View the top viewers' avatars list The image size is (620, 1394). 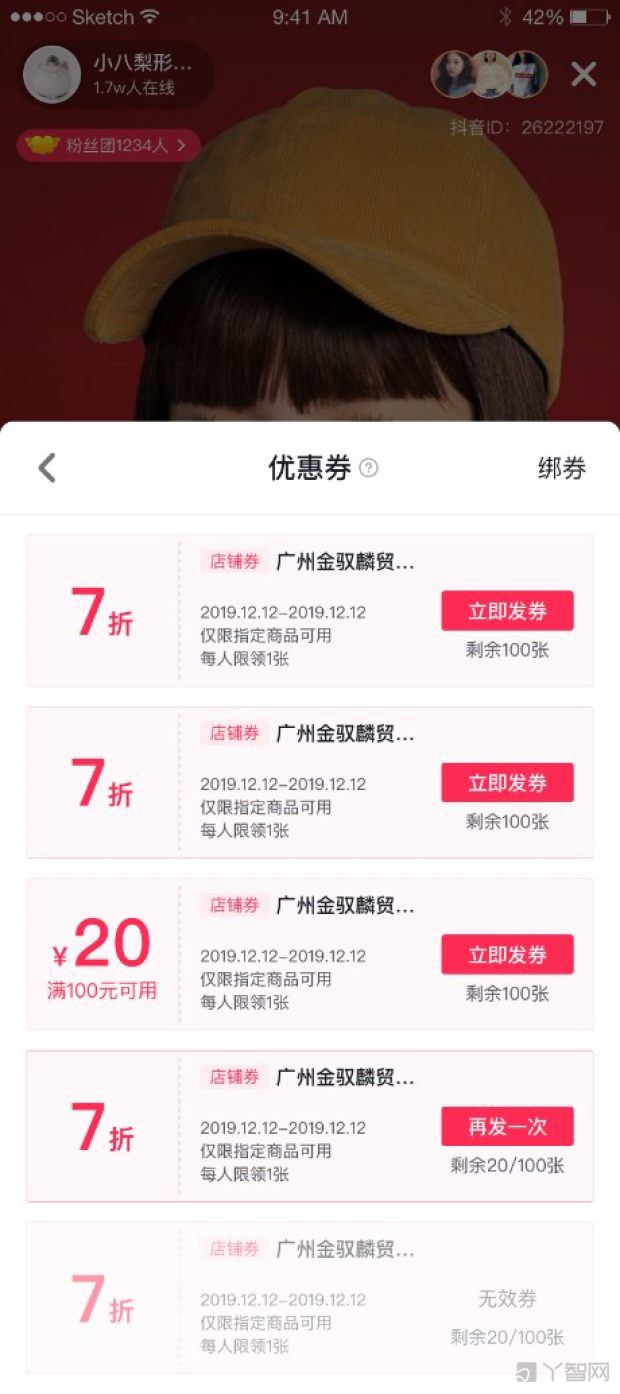tap(490, 75)
